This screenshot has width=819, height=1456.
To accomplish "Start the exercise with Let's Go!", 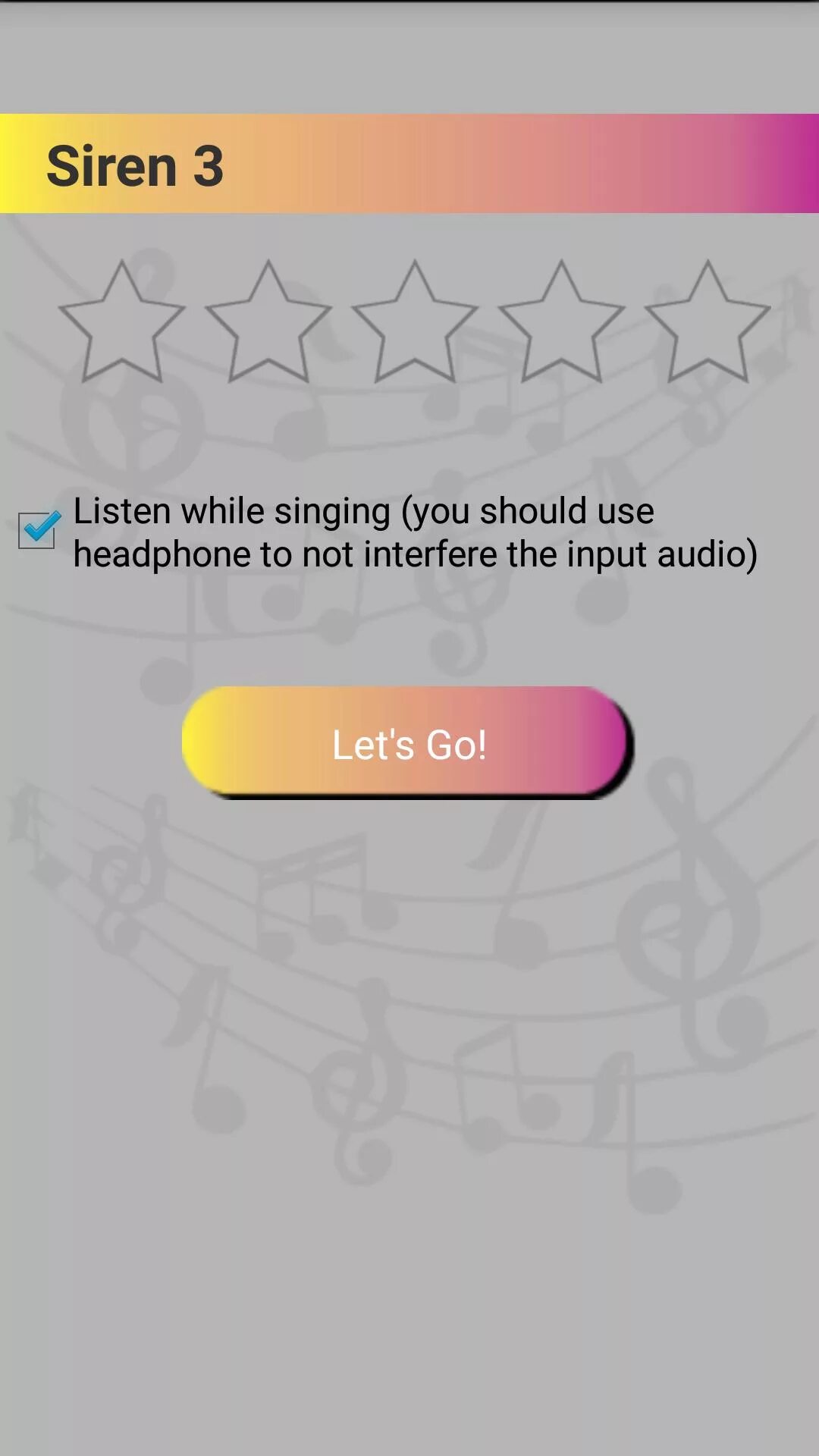I will (407, 742).
